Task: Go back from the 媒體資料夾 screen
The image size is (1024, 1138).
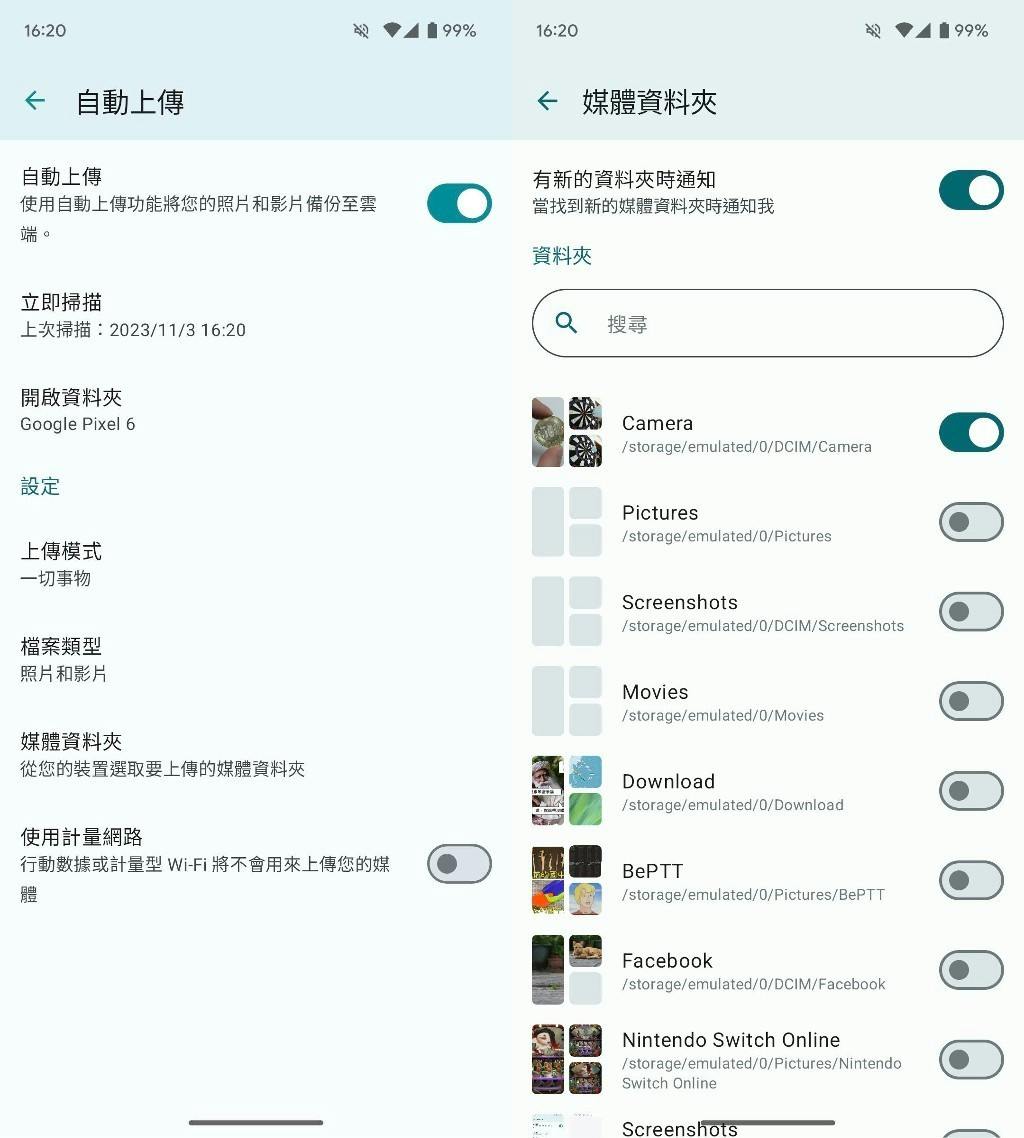Action: pos(547,101)
